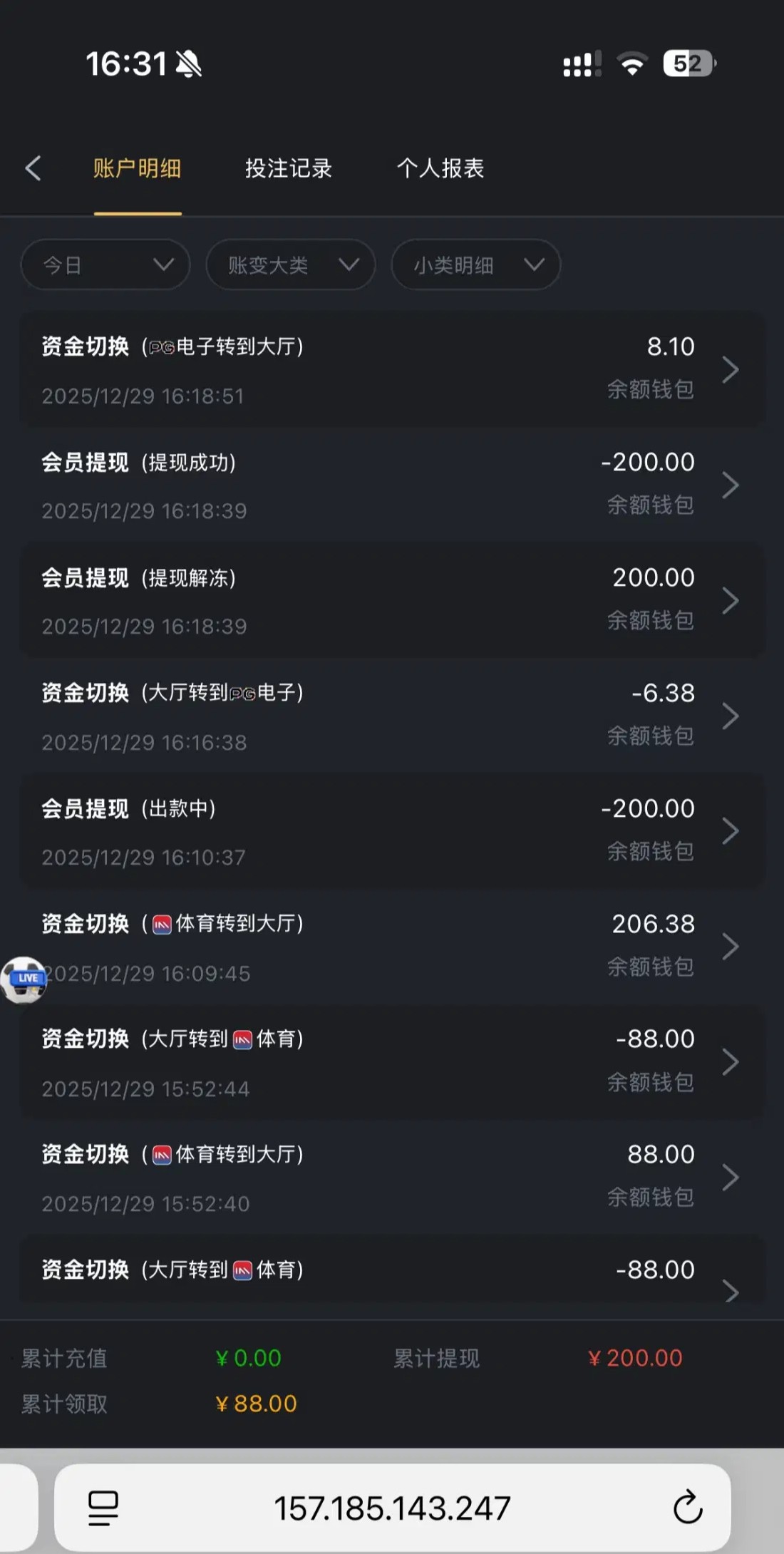Open the 今日 date dropdown
The width and height of the screenshot is (784, 1554).
pyautogui.click(x=105, y=265)
